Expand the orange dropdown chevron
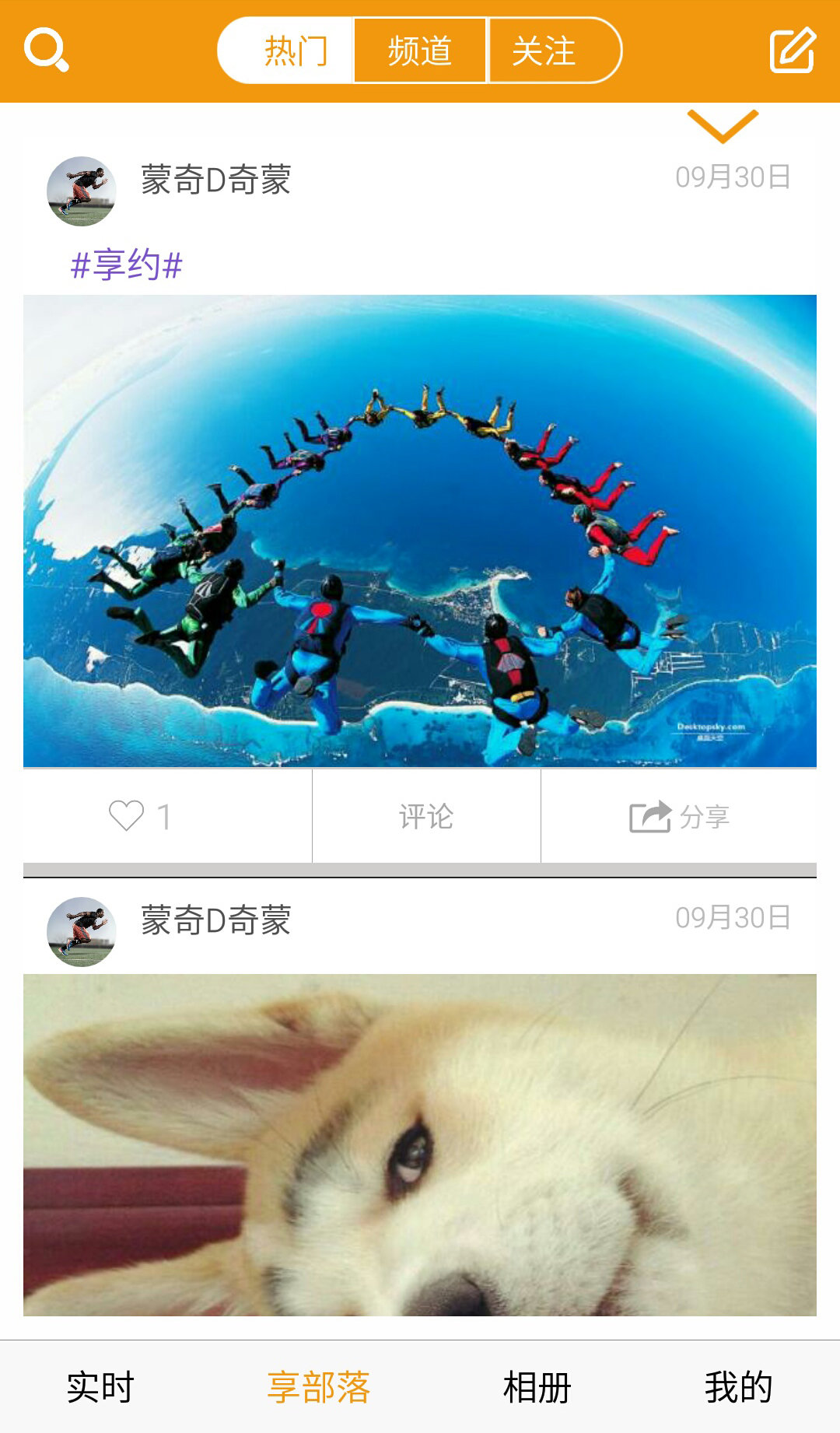The image size is (840, 1433). coord(723,126)
